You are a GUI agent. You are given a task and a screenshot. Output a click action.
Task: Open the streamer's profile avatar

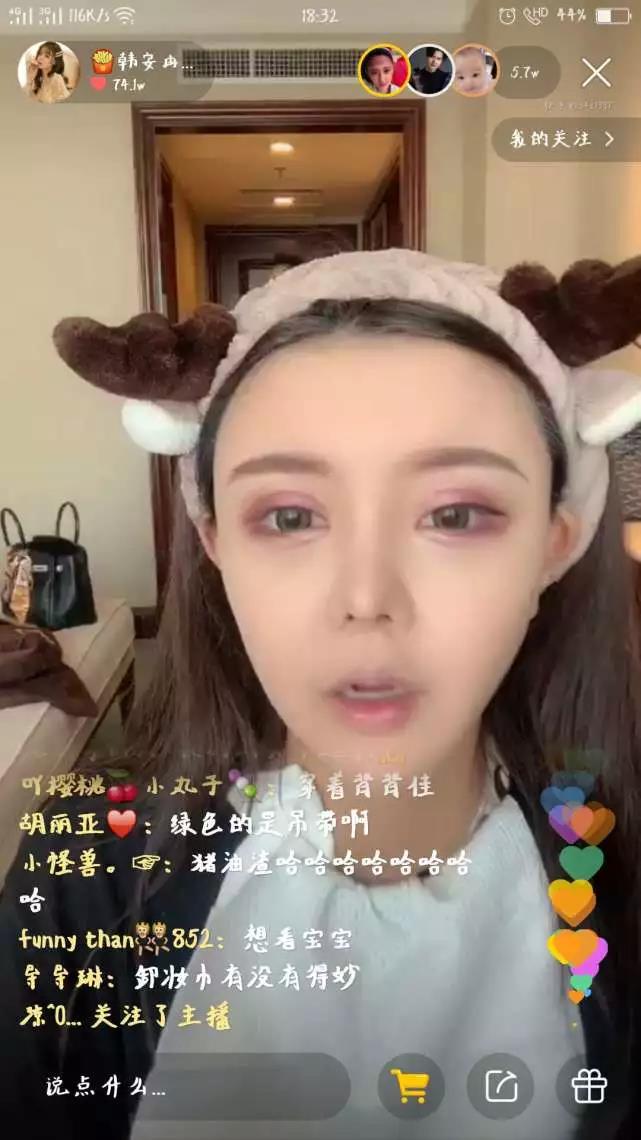pos(47,71)
